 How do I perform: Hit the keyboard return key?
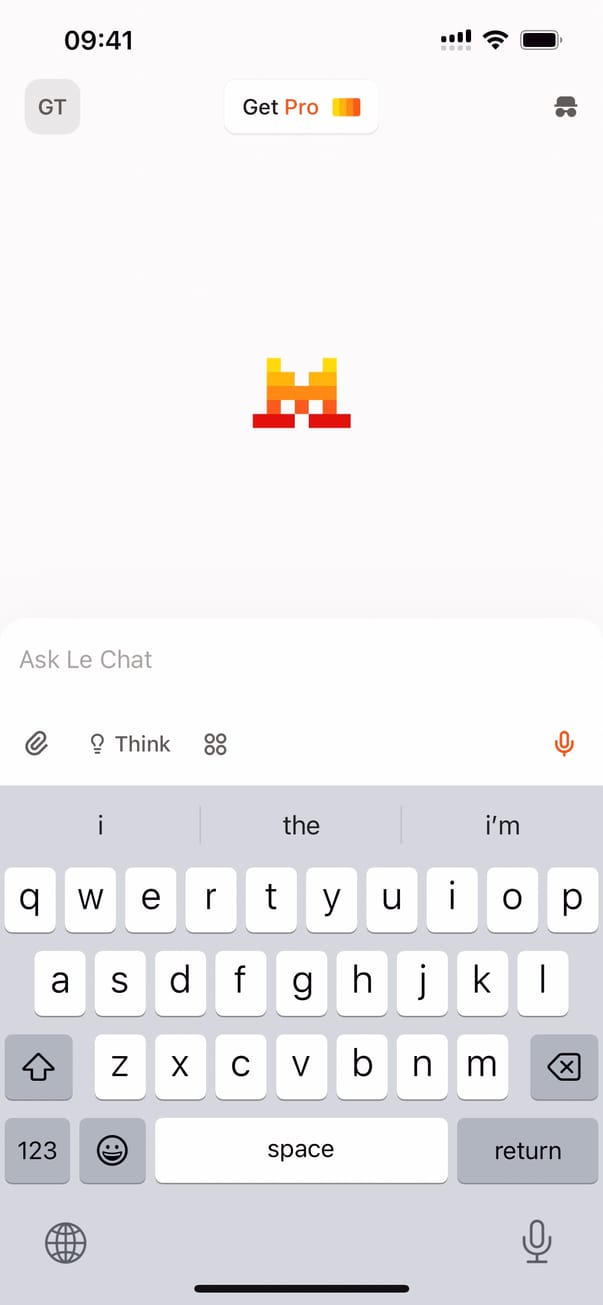(527, 1150)
